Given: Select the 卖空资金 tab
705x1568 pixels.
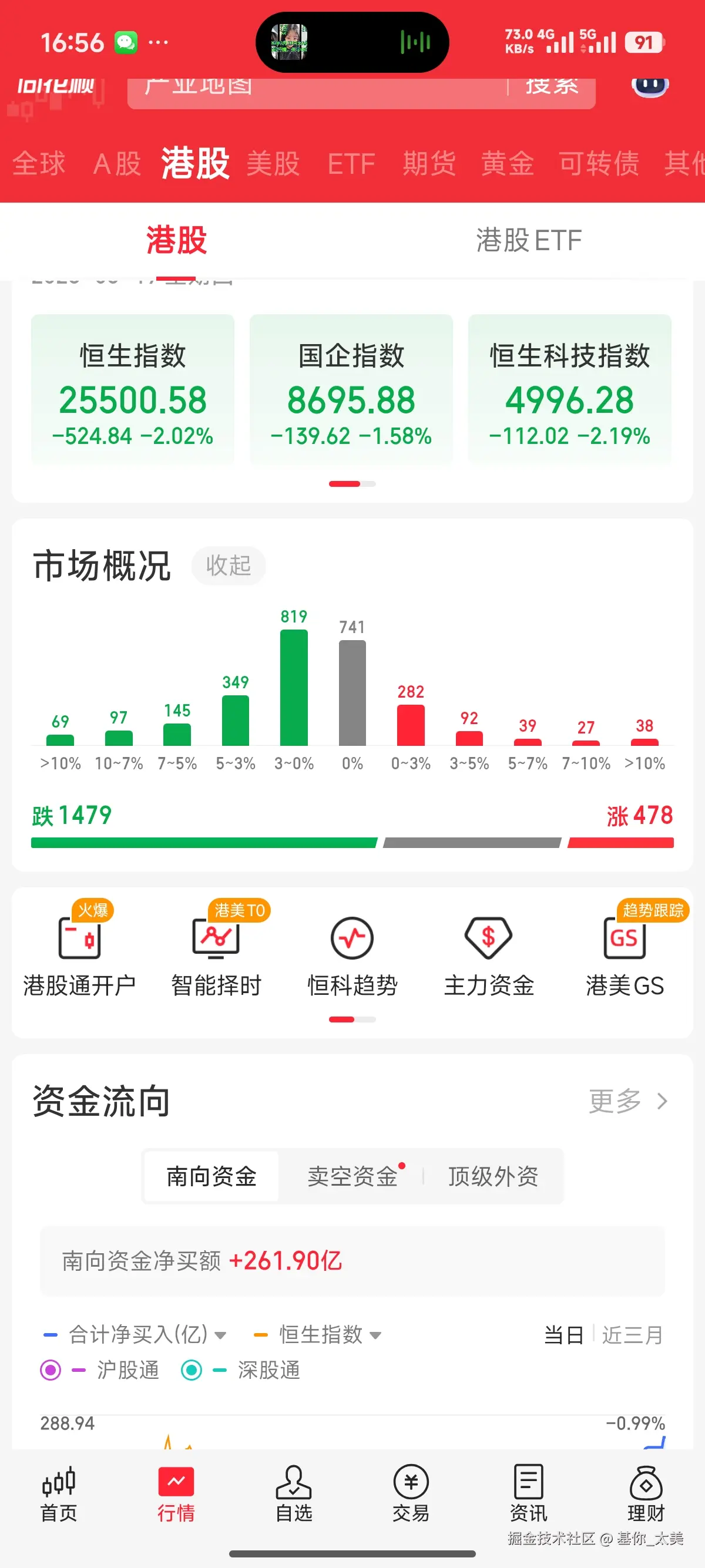Looking at the screenshot, I should (353, 1176).
